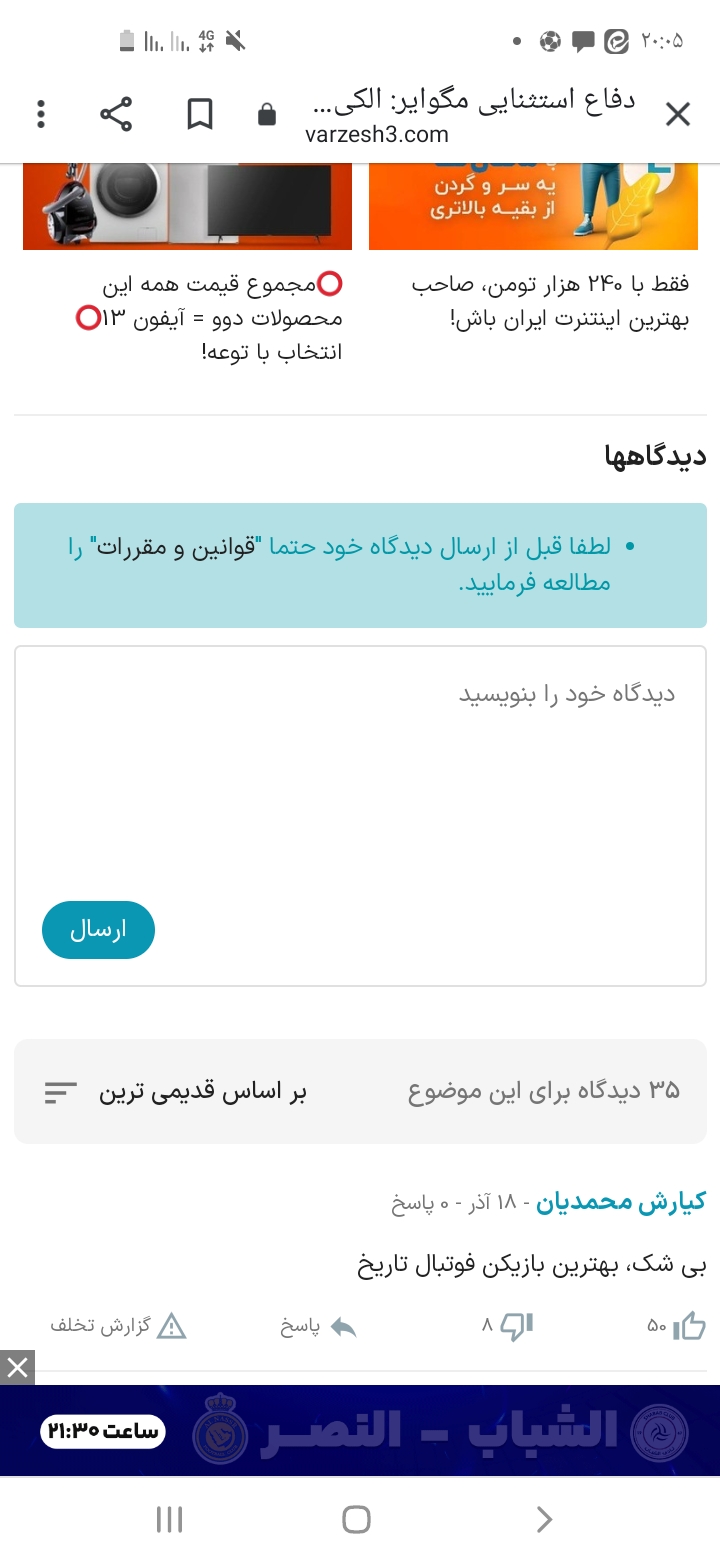This screenshot has height=1560, width=720.
Task: Close the browser tab with X
Action: click(x=678, y=115)
